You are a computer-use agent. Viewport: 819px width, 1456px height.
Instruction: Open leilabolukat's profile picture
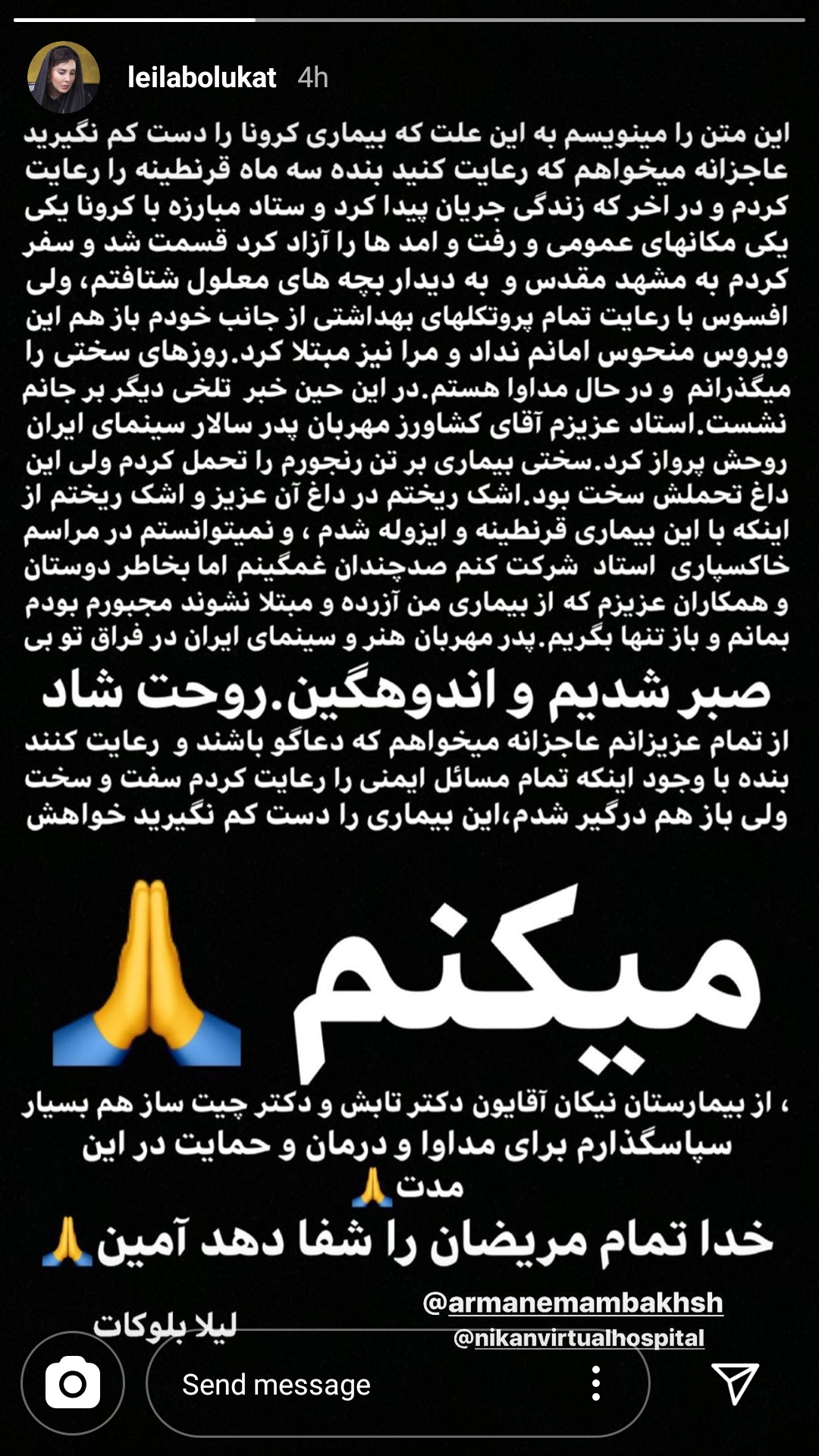coord(64,77)
